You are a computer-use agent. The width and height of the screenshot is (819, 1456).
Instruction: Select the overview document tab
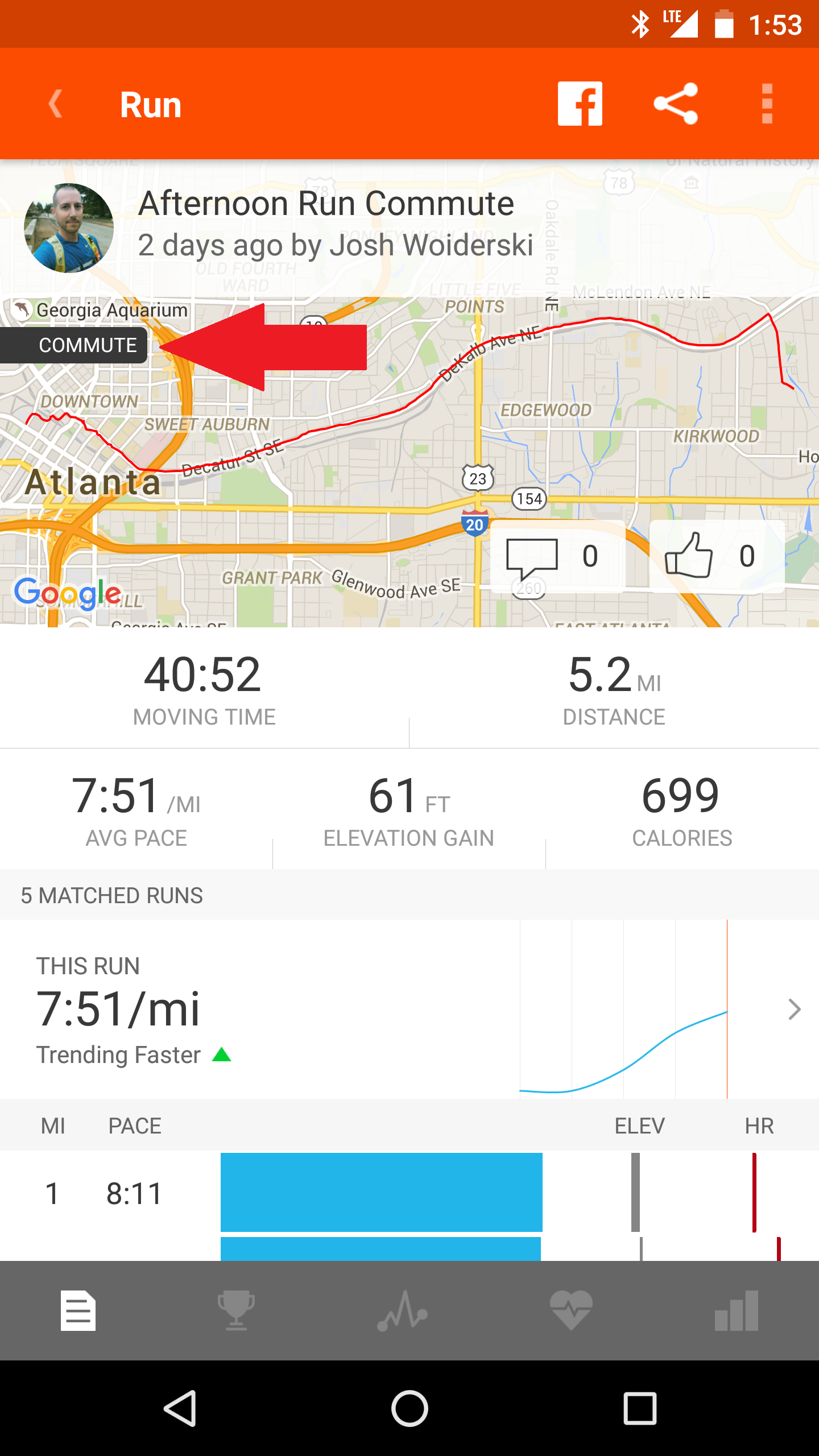click(x=78, y=1311)
